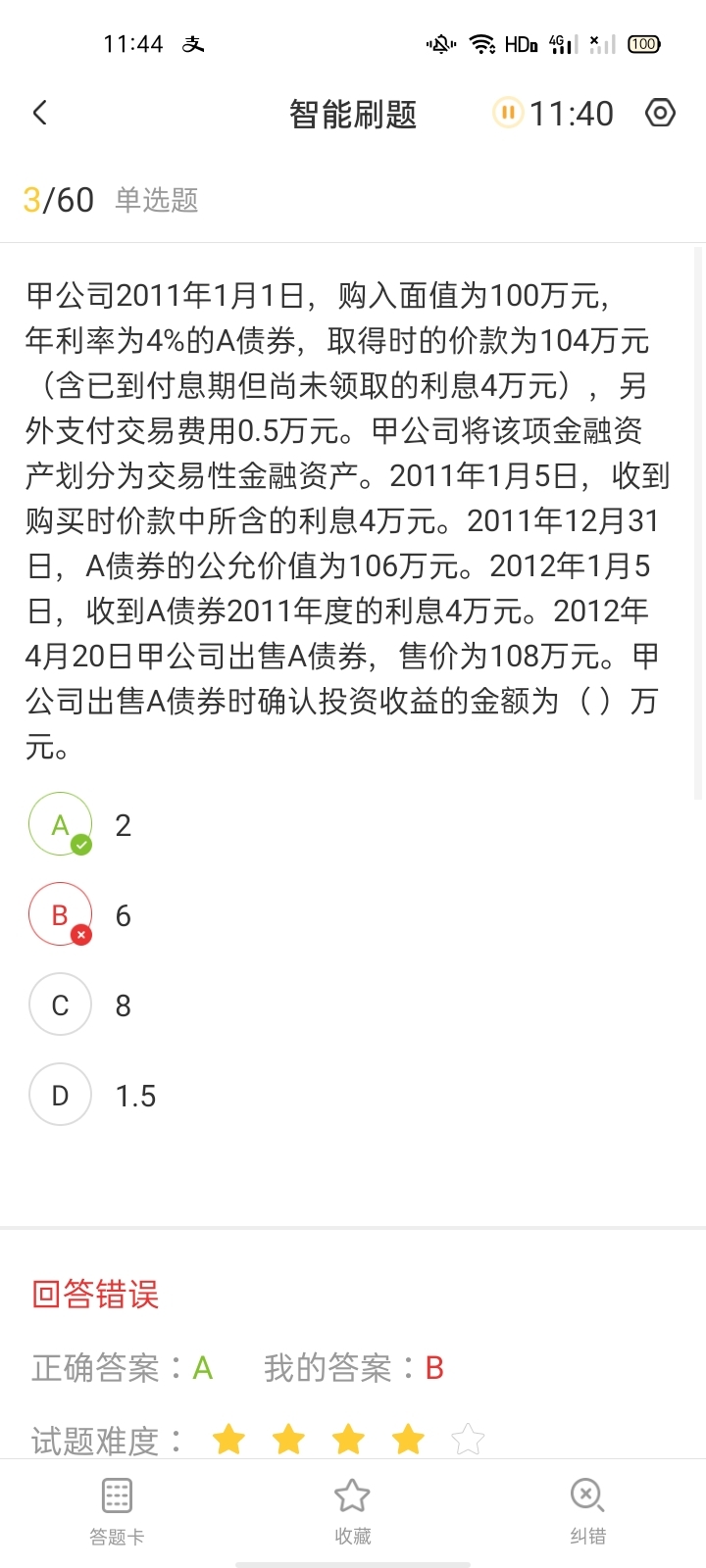Add this question to 收藏 favorites
The height and width of the screenshot is (1568, 706).
(x=352, y=1511)
